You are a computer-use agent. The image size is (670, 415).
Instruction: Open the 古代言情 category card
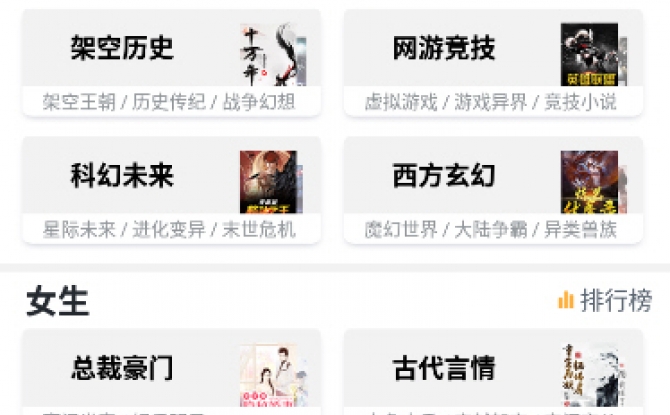[x=493, y=372]
